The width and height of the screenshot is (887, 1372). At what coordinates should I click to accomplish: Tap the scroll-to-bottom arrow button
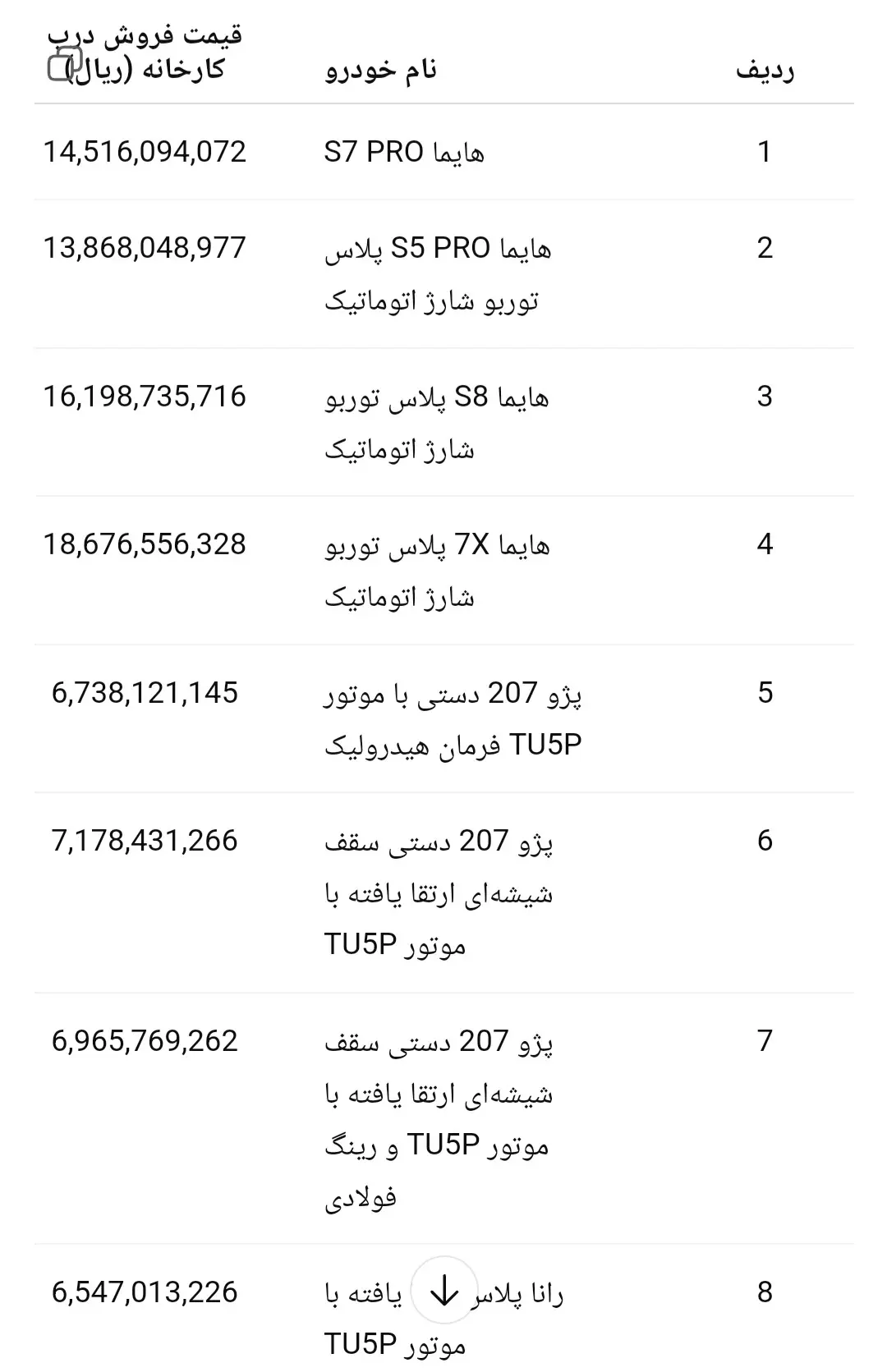click(x=443, y=1292)
